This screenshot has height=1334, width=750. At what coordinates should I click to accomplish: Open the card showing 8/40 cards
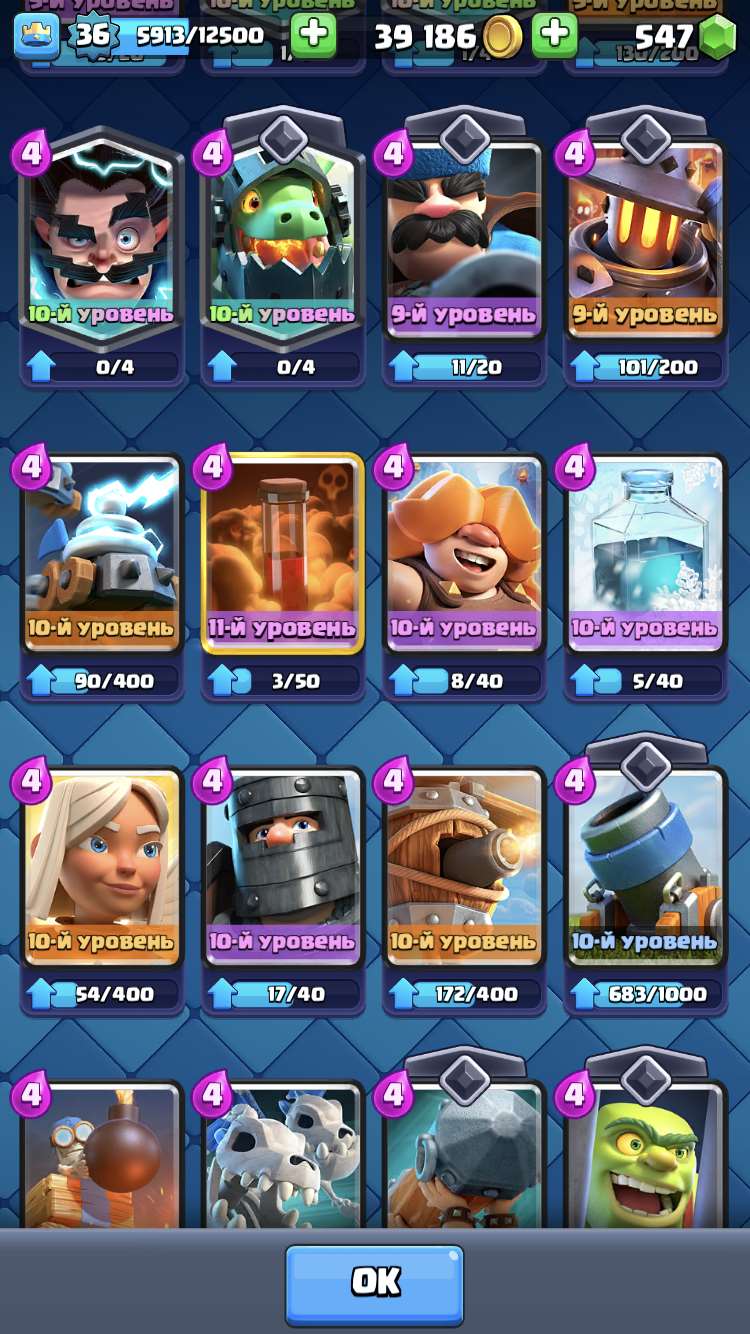(x=463, y=555)
